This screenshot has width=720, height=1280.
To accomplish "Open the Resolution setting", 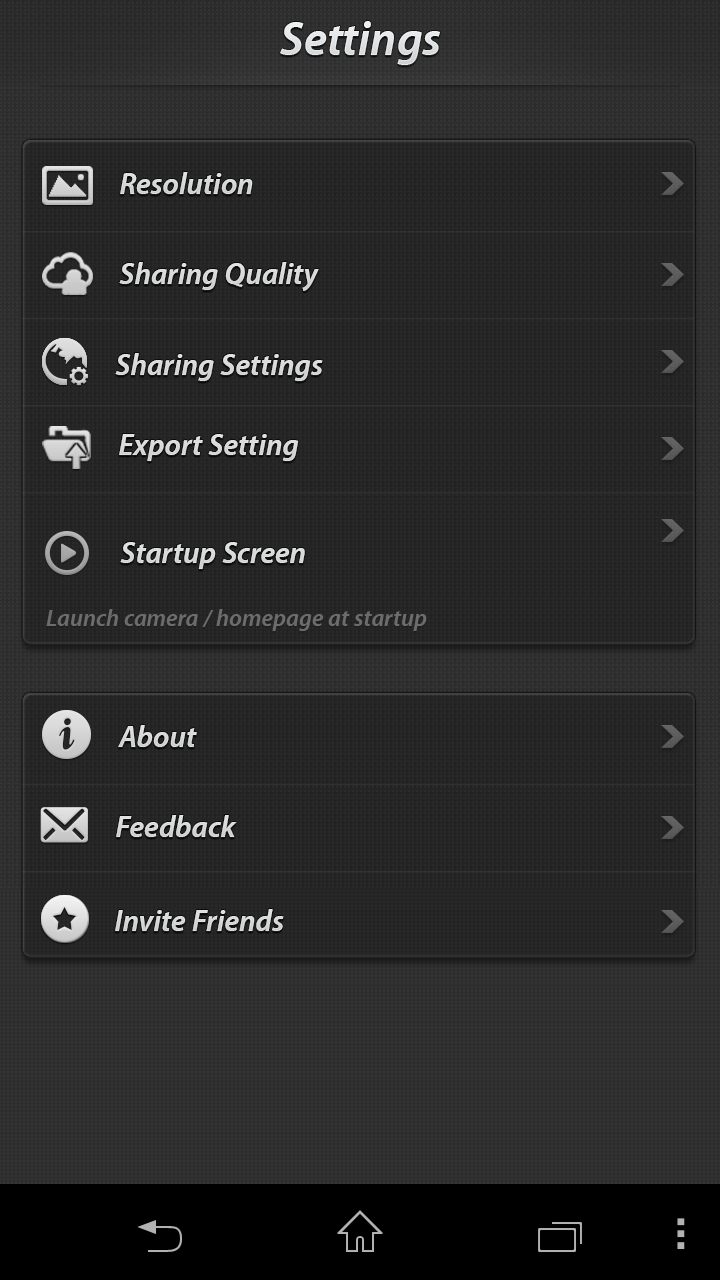I will (359, 185).
